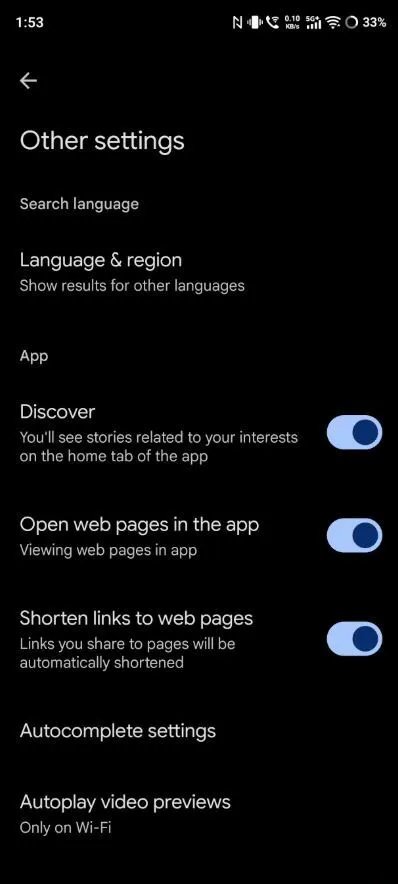Disable Open web pages in the app
The height and width of the screenshot is (884, 398).
pos(354,535)
